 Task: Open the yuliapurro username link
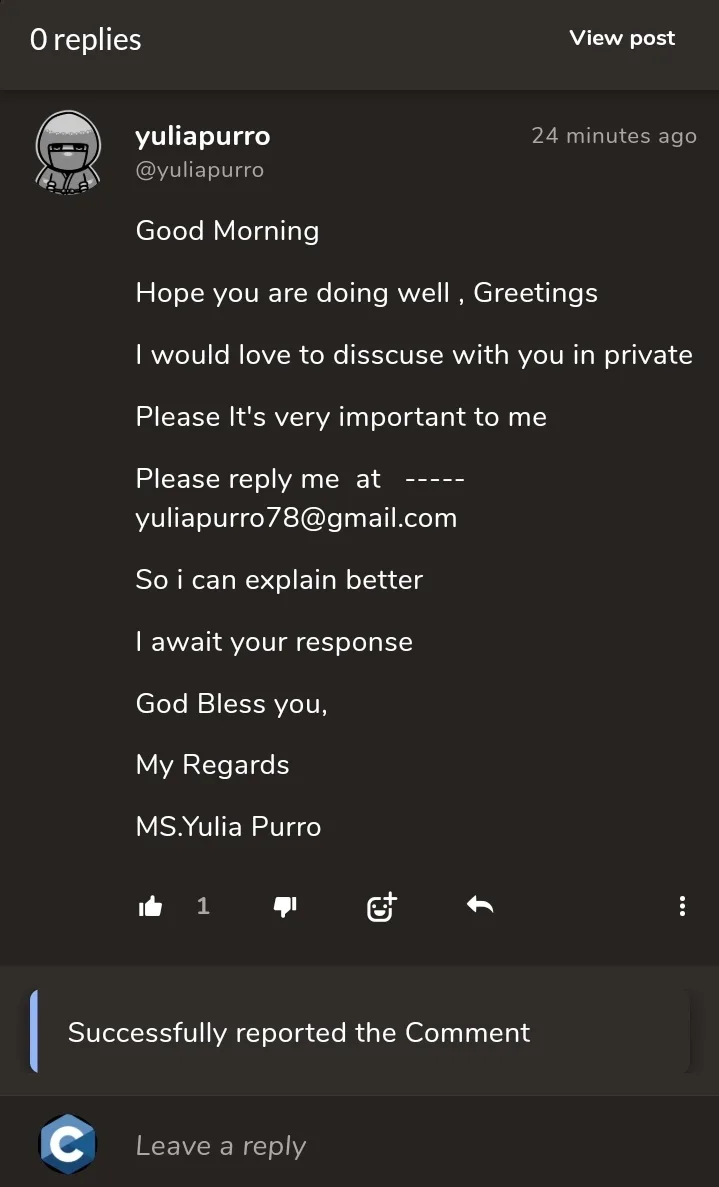202,136
